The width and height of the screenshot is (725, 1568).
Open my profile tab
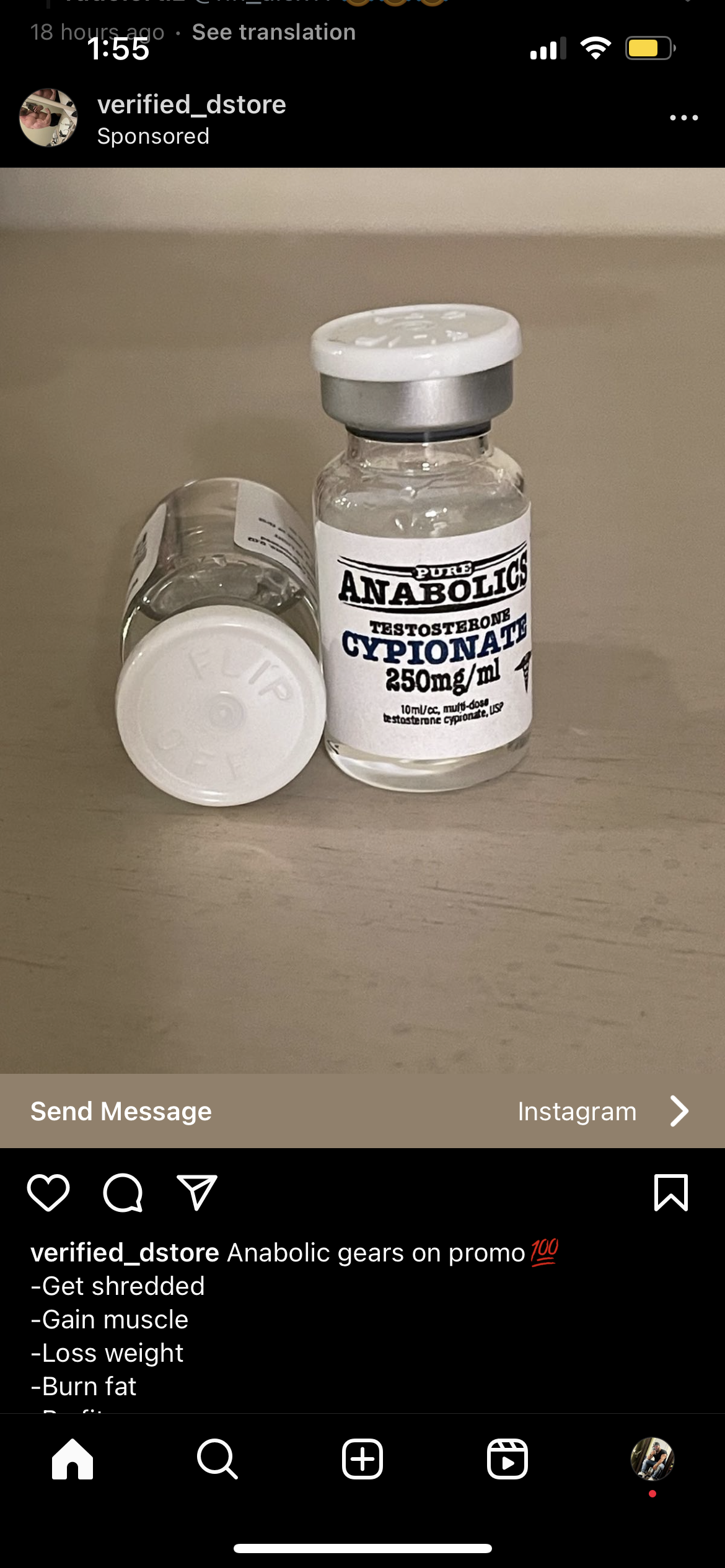[652, 1459]
